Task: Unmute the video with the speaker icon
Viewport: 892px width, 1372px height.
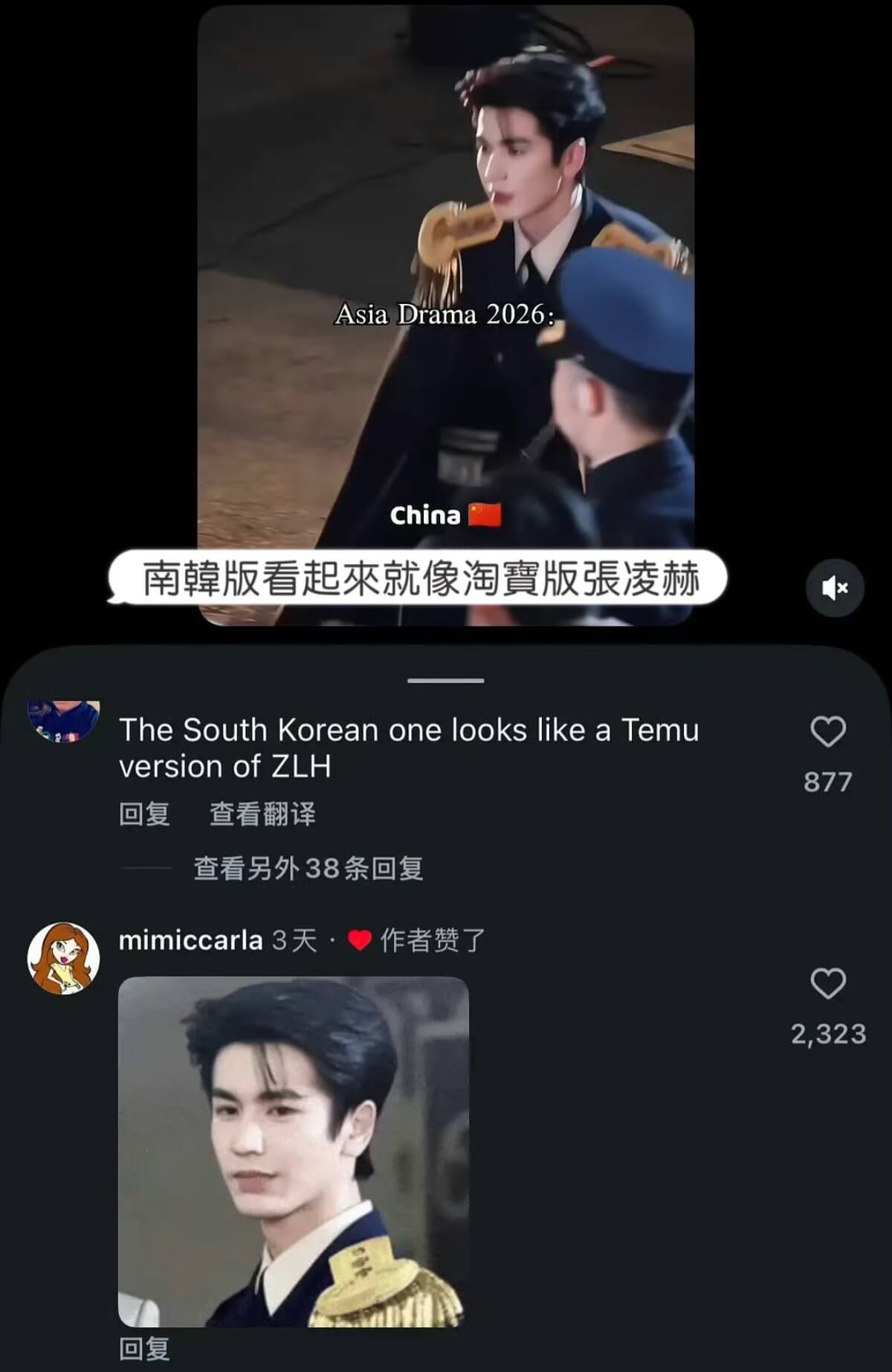Action: coord(835,588)
